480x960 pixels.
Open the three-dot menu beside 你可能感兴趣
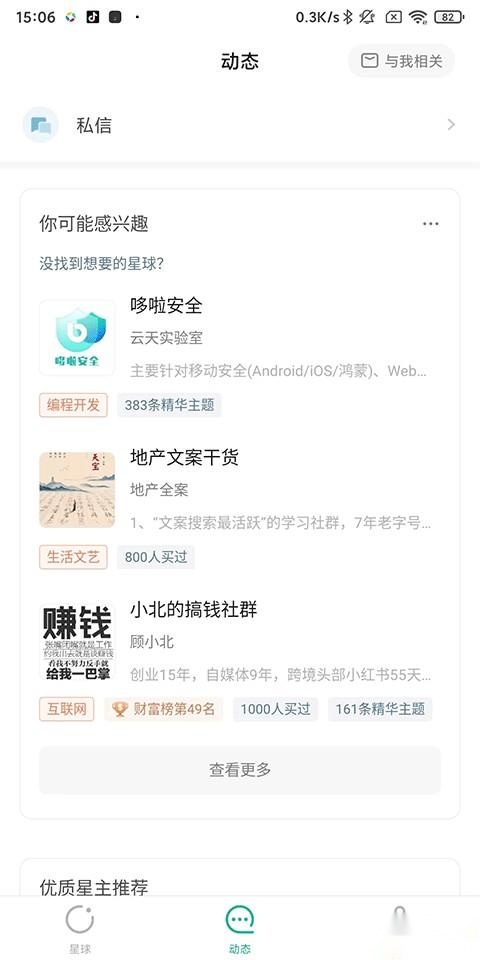[430, 224]
